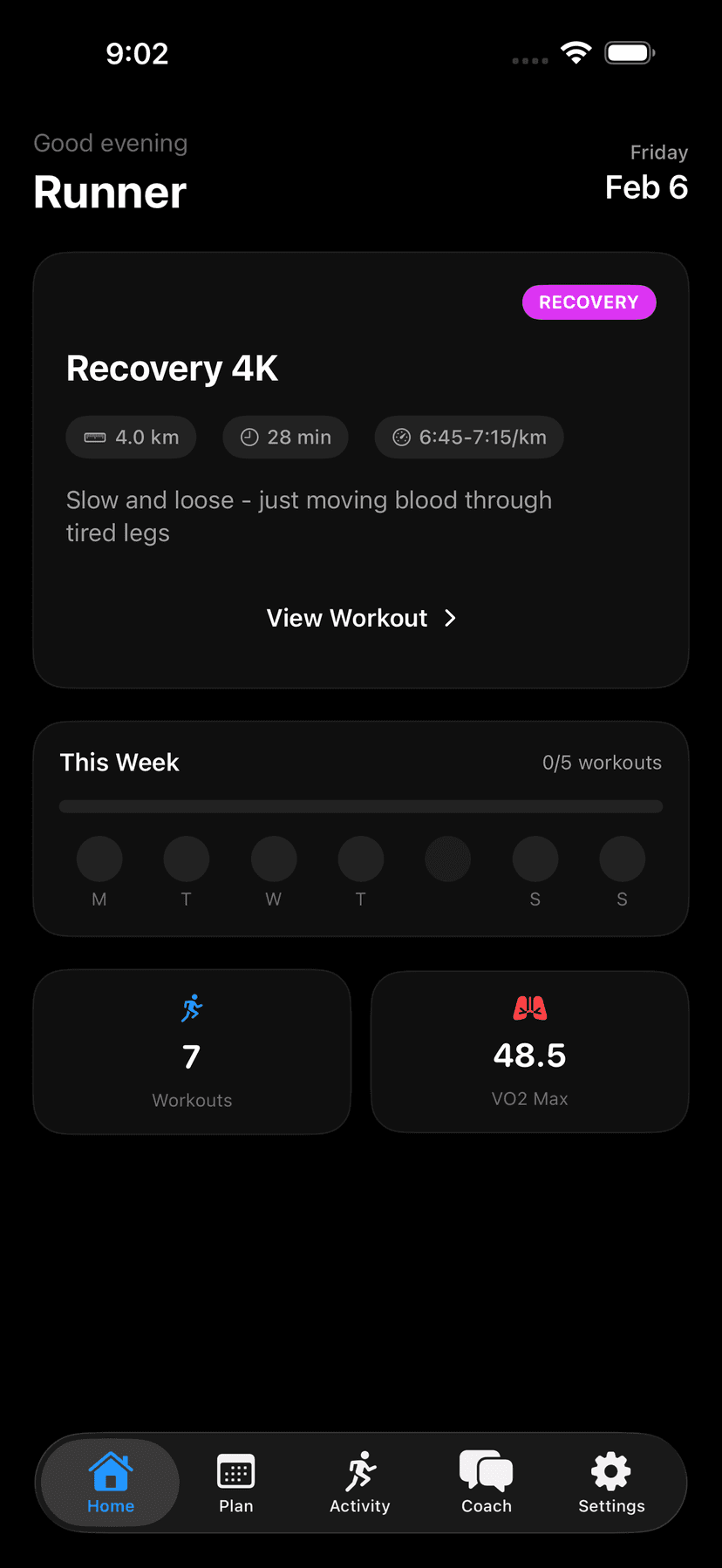The image size is (722, 1568).
Task: Open the 0/5 workouts summary link
Action: 603,762
